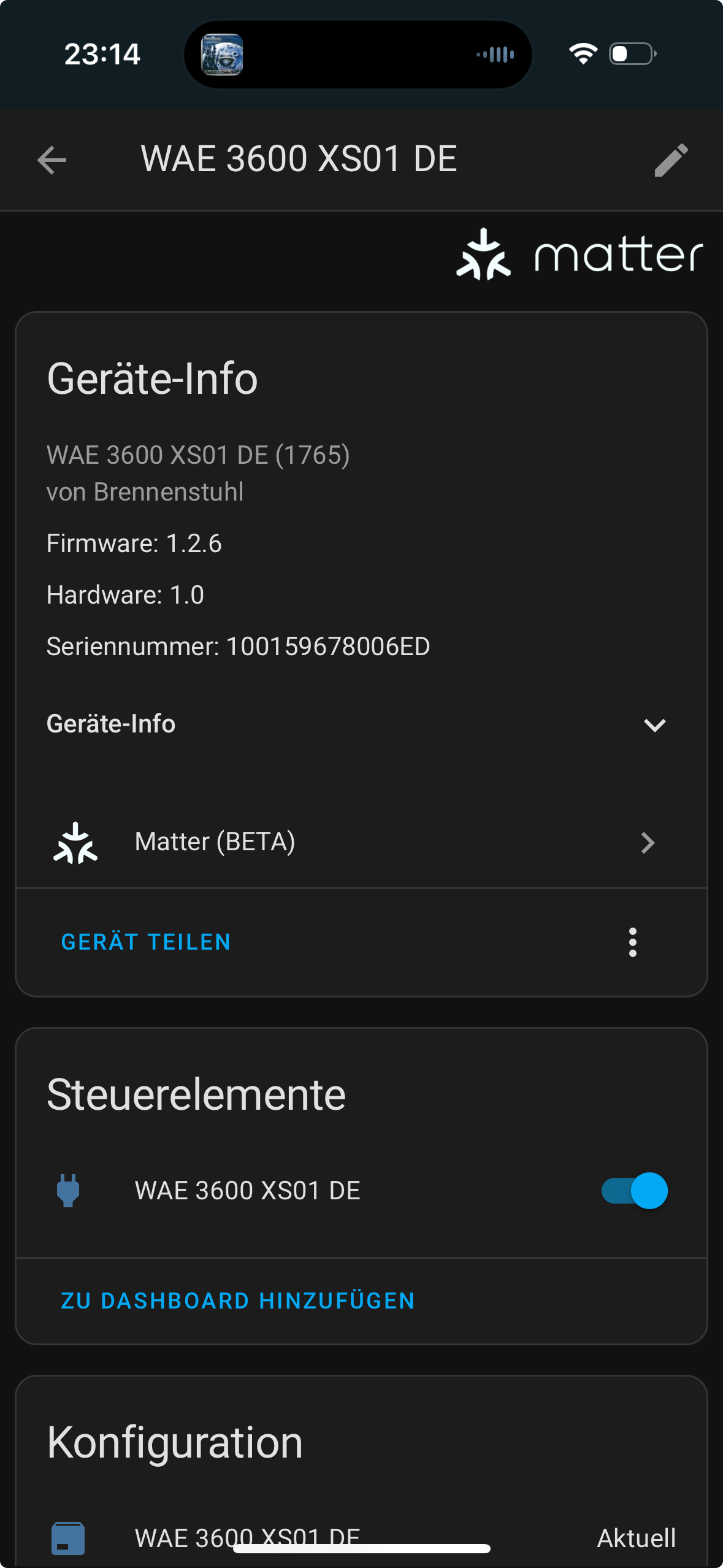Click the Geräte-Info heading
Screen dimensions: 723x1568
(152, 379)
